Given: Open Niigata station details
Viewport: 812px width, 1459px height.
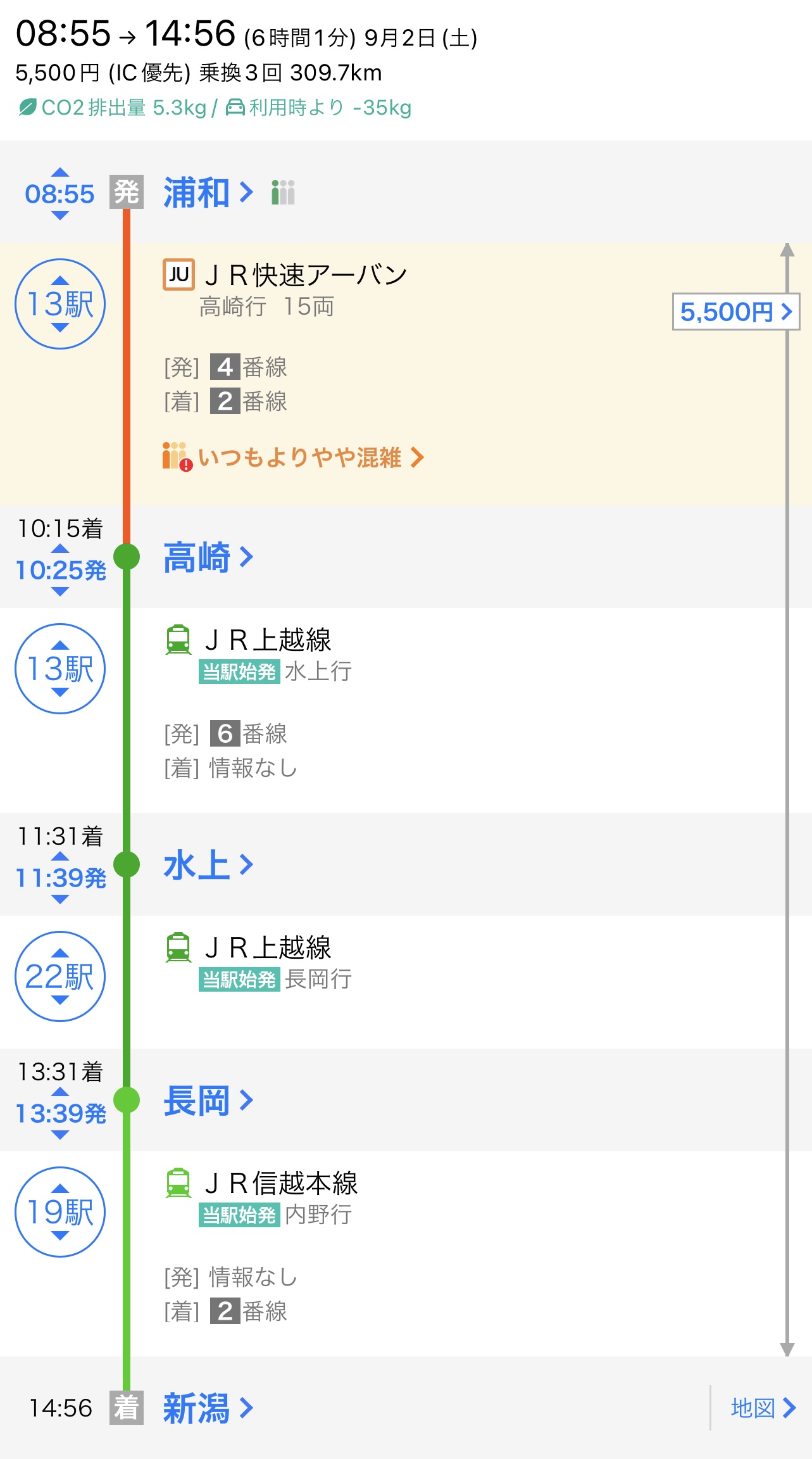Looking at the screenshot, I should [x=208, y=1408].
